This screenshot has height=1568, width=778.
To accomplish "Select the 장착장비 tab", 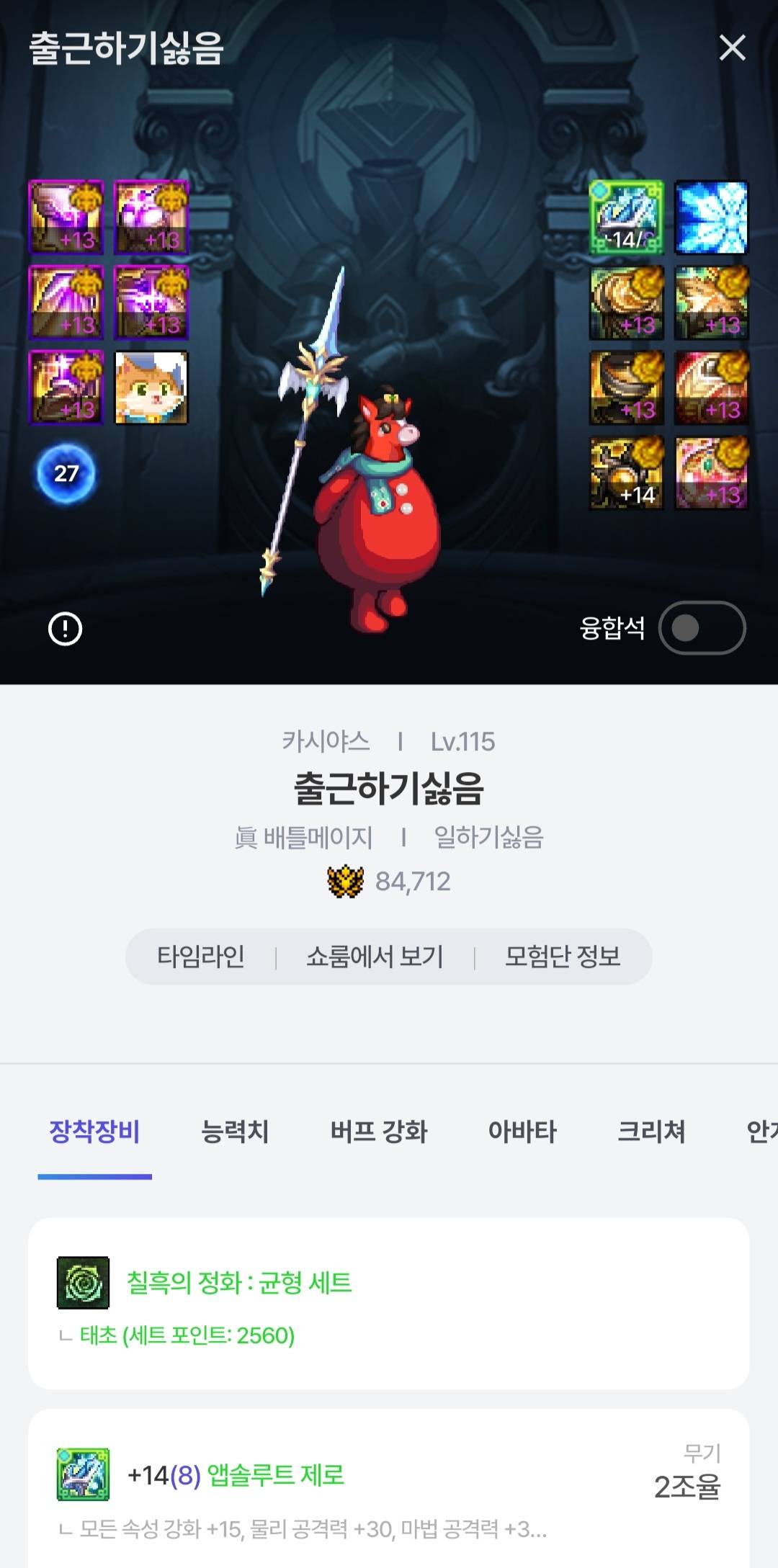I will 94,1132.
